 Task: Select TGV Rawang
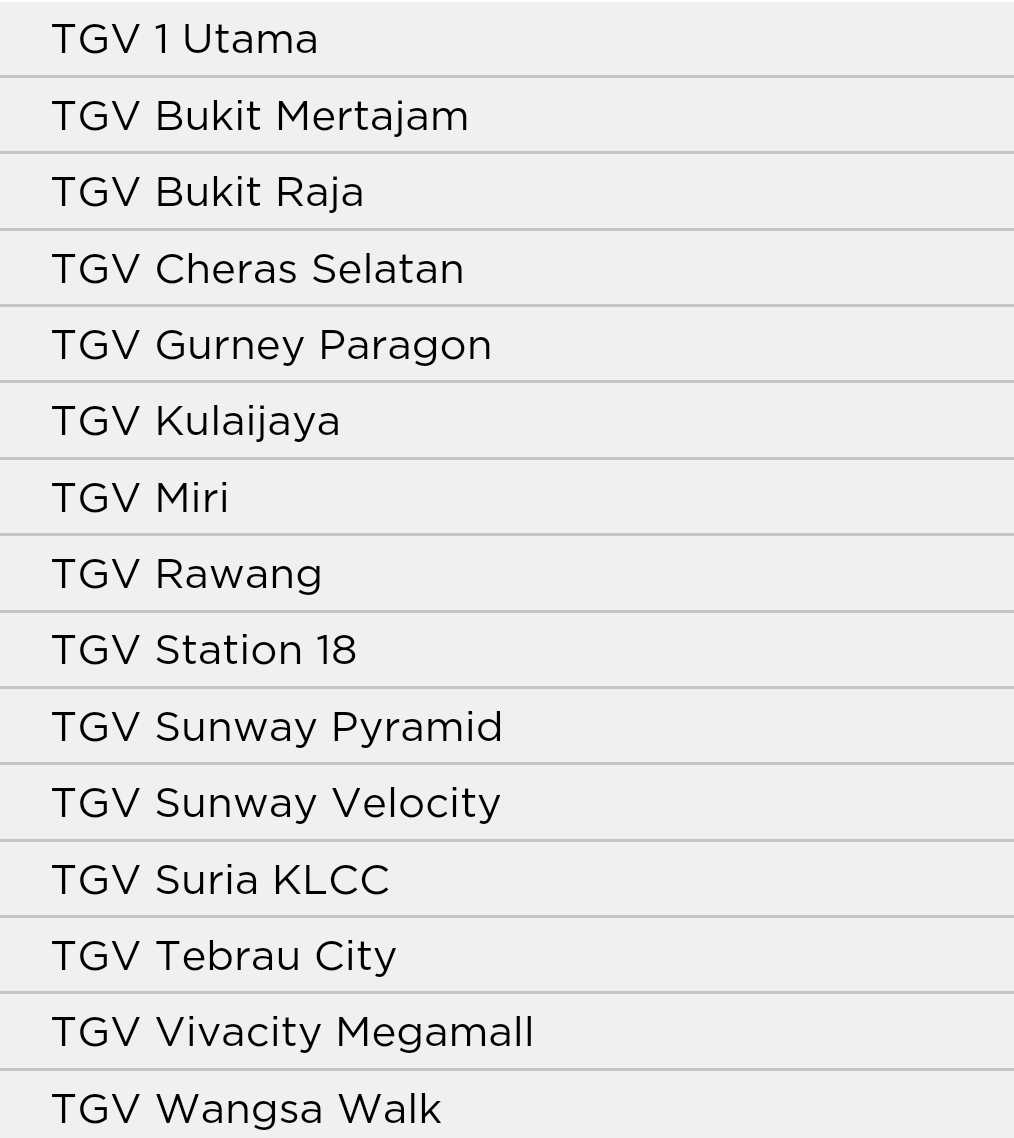[187, 574]
